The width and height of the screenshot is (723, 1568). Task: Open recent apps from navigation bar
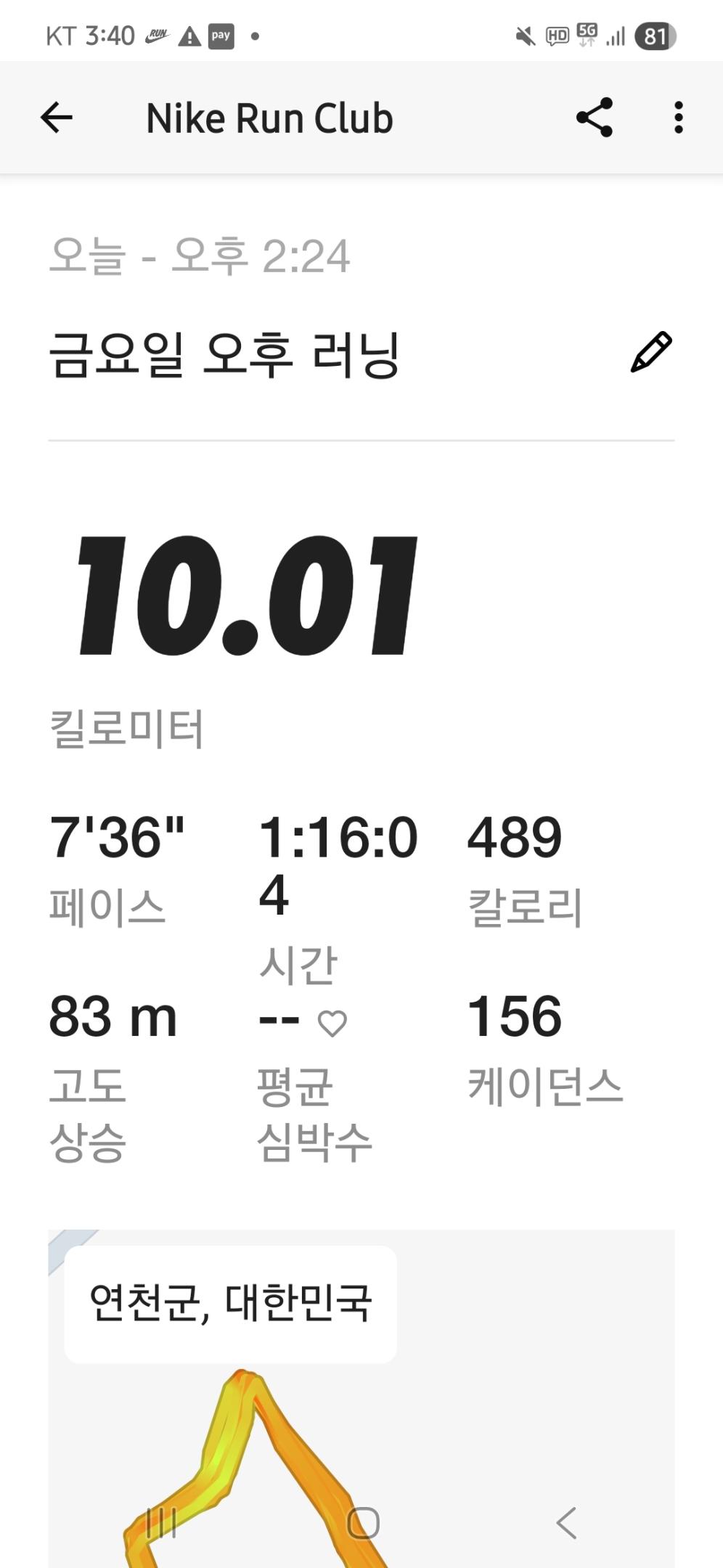(160, 1523)
